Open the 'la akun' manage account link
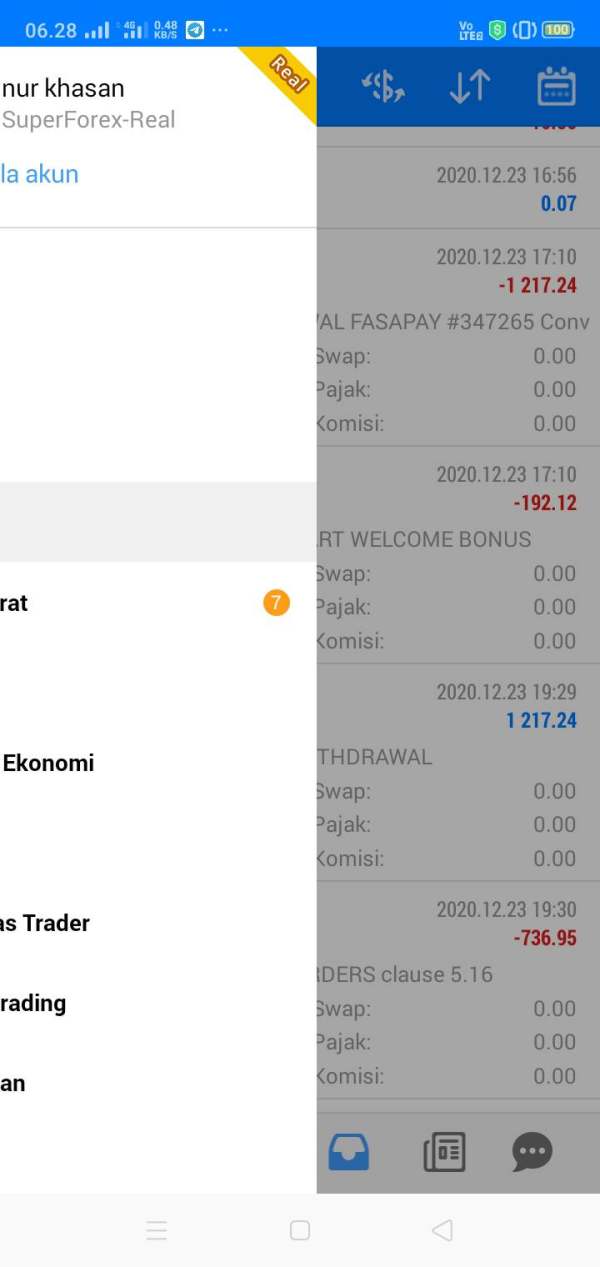The height and width of the screenshot is (1267, 600). pos(39,174)
